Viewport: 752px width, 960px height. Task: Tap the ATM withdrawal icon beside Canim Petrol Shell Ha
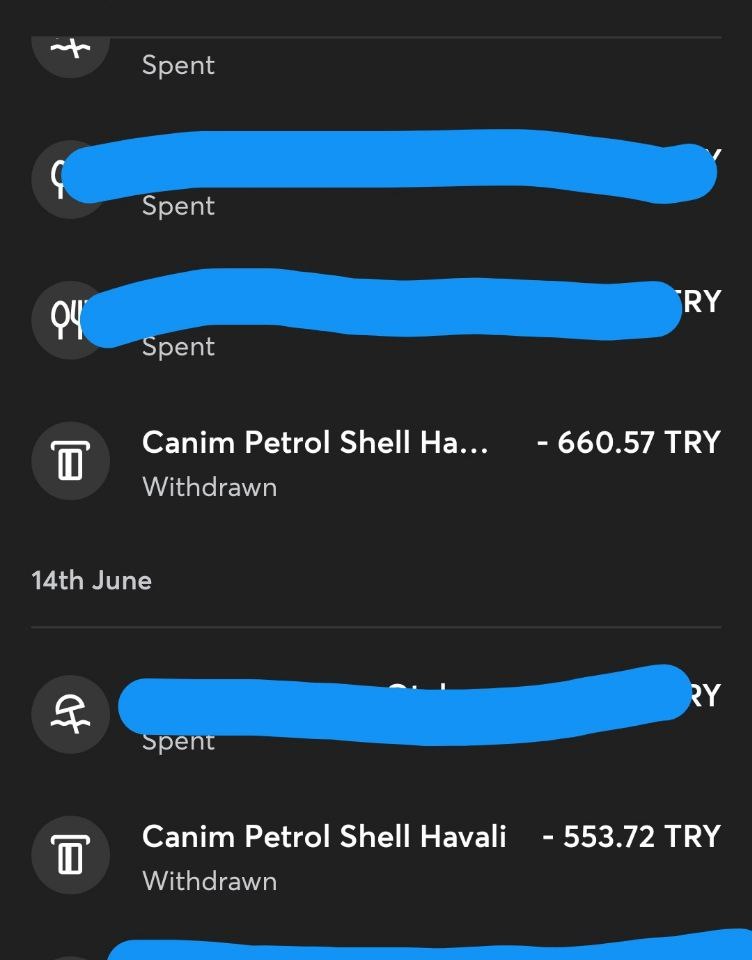pyautogui.click(x=70, y=461)
